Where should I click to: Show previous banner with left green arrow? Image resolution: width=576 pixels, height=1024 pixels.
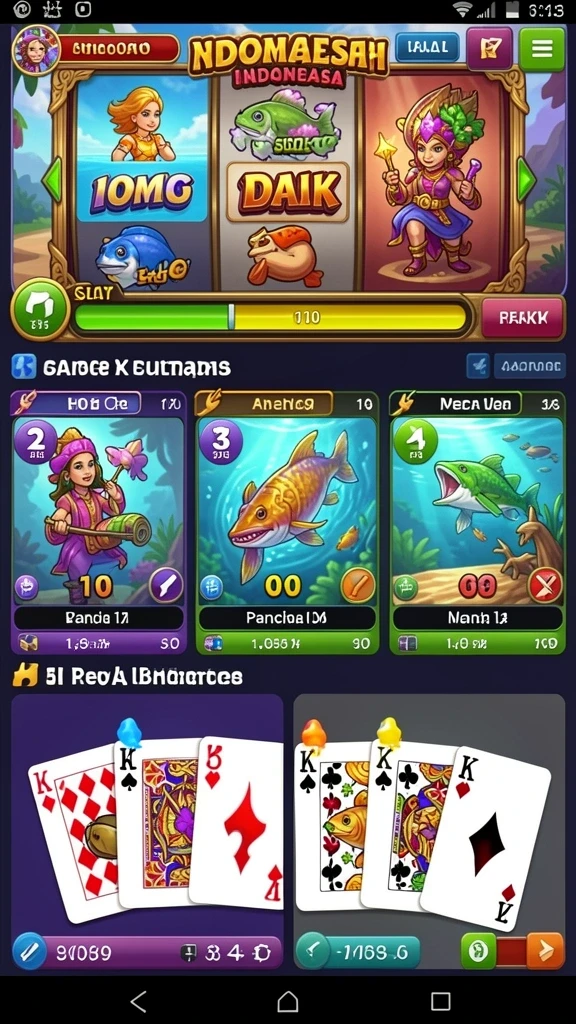tap(52, 179)
